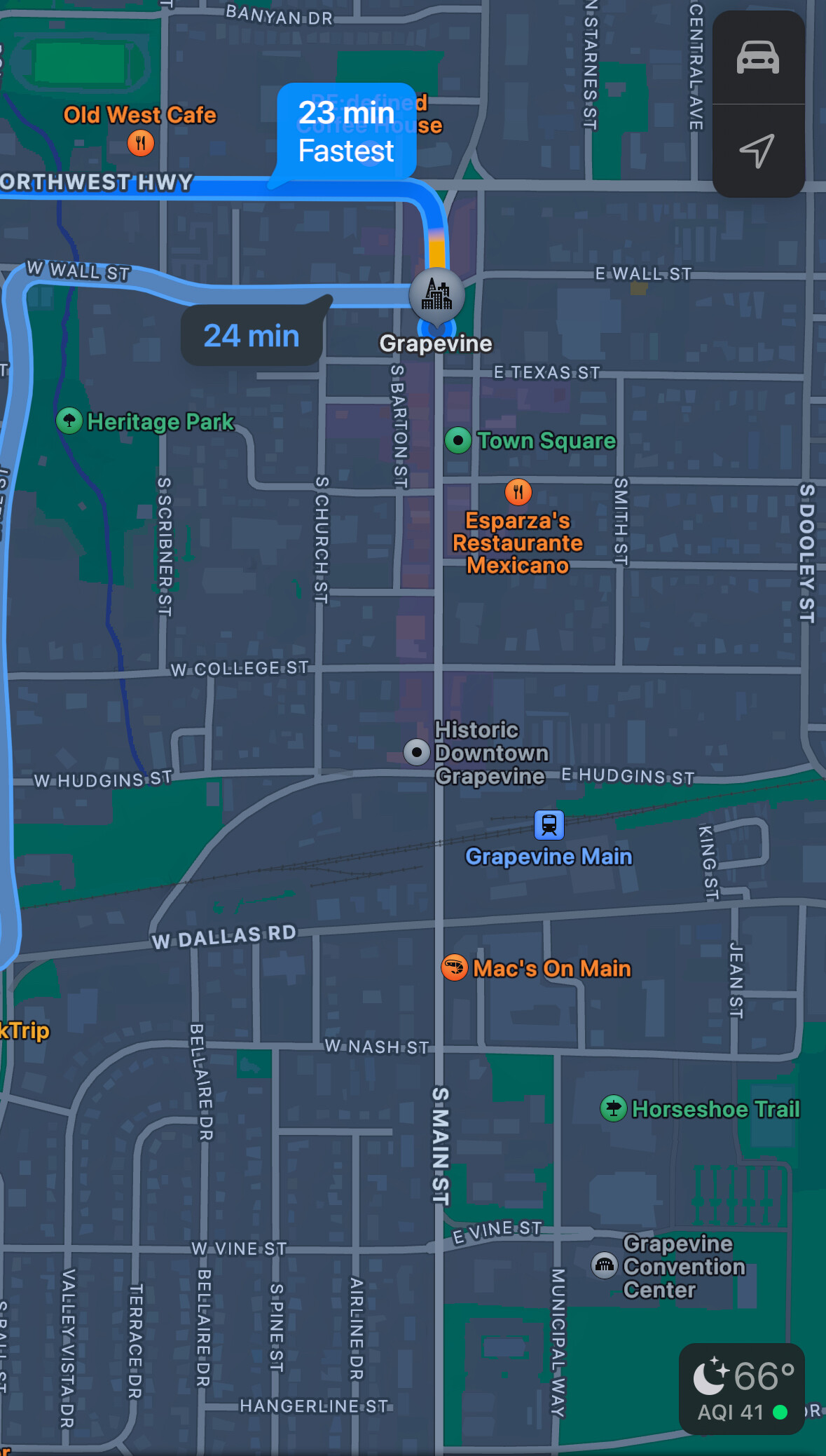The height and width of the screenshot is (1456, 826).
Task: Open Grapevine Main transit station marker
Action: point(549,825)
